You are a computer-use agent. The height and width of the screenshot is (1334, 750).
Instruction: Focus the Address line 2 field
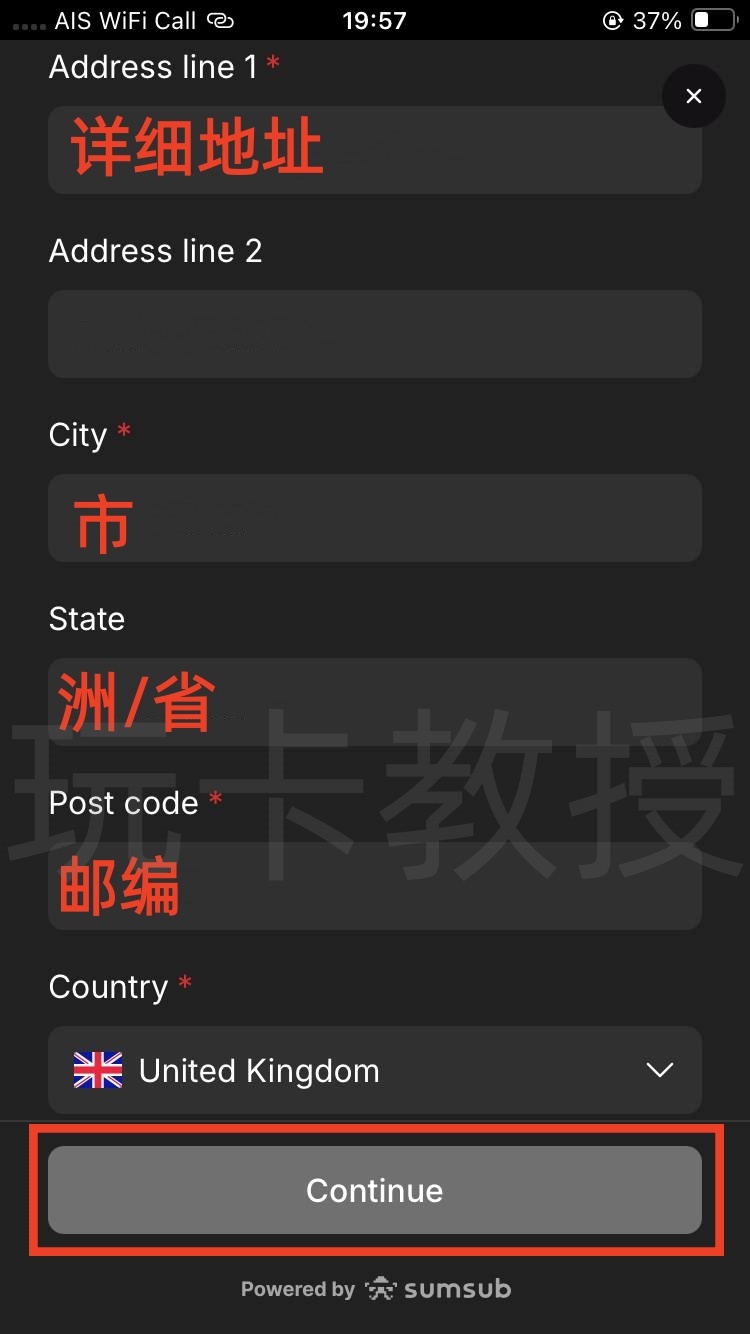point(374,334)
